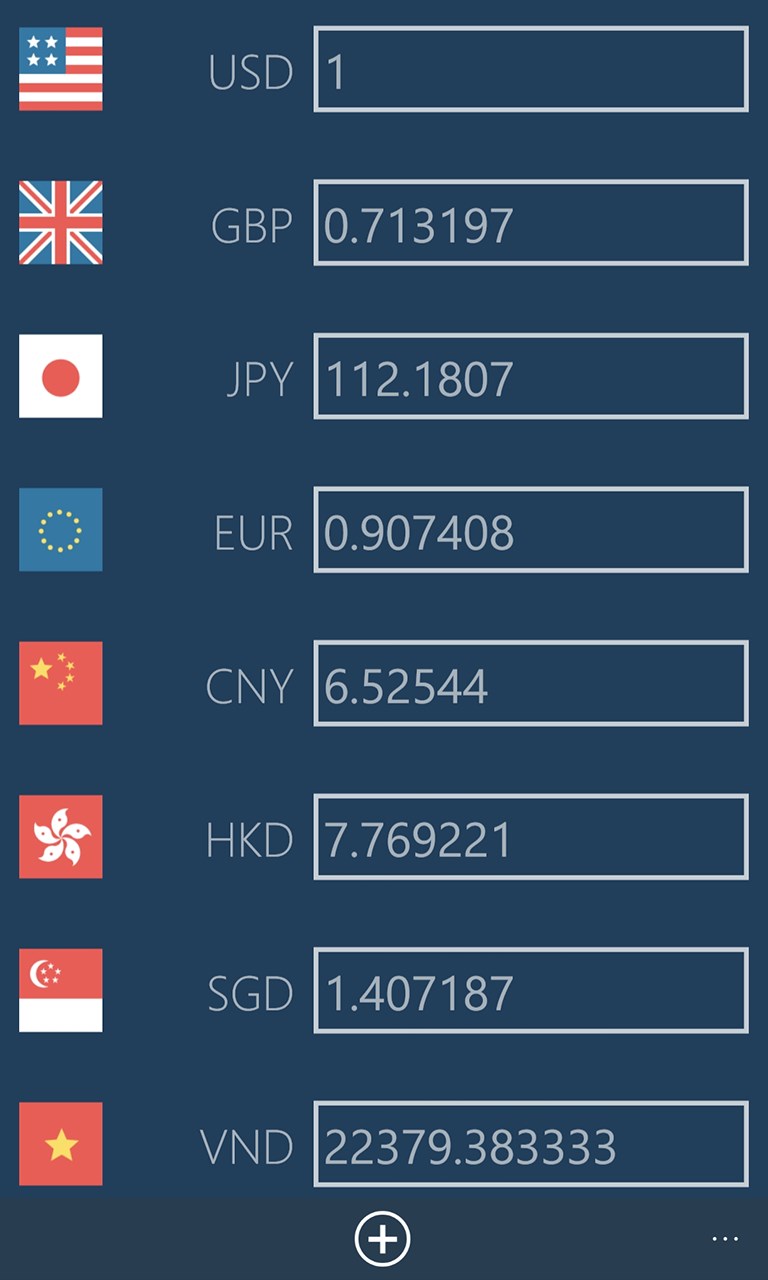Edit the GBP value field
Image resolution: width=768 pixels, height=1280 pixels.
[531, 223]
